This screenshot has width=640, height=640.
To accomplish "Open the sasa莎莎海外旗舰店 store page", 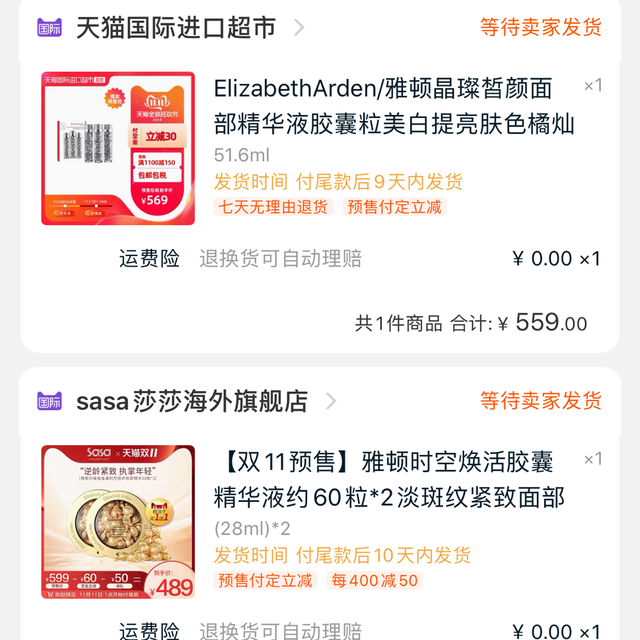I will (x=192, y=401).
